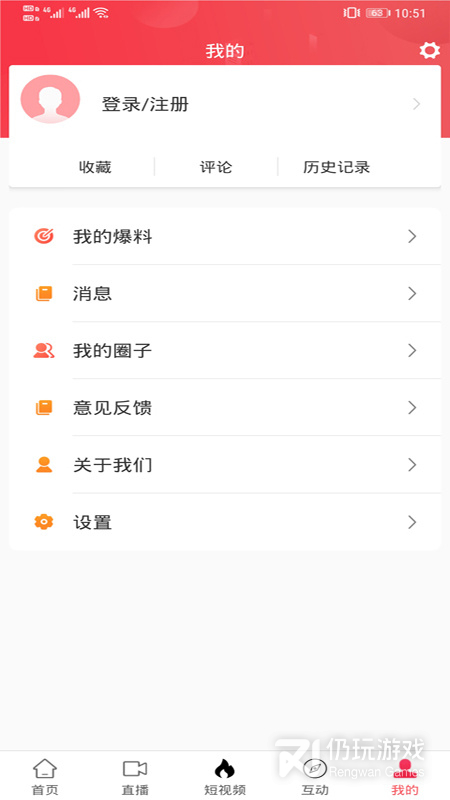The image size is (450, 800).
Task: Open 历史记录 history
Action: (336, 167)
